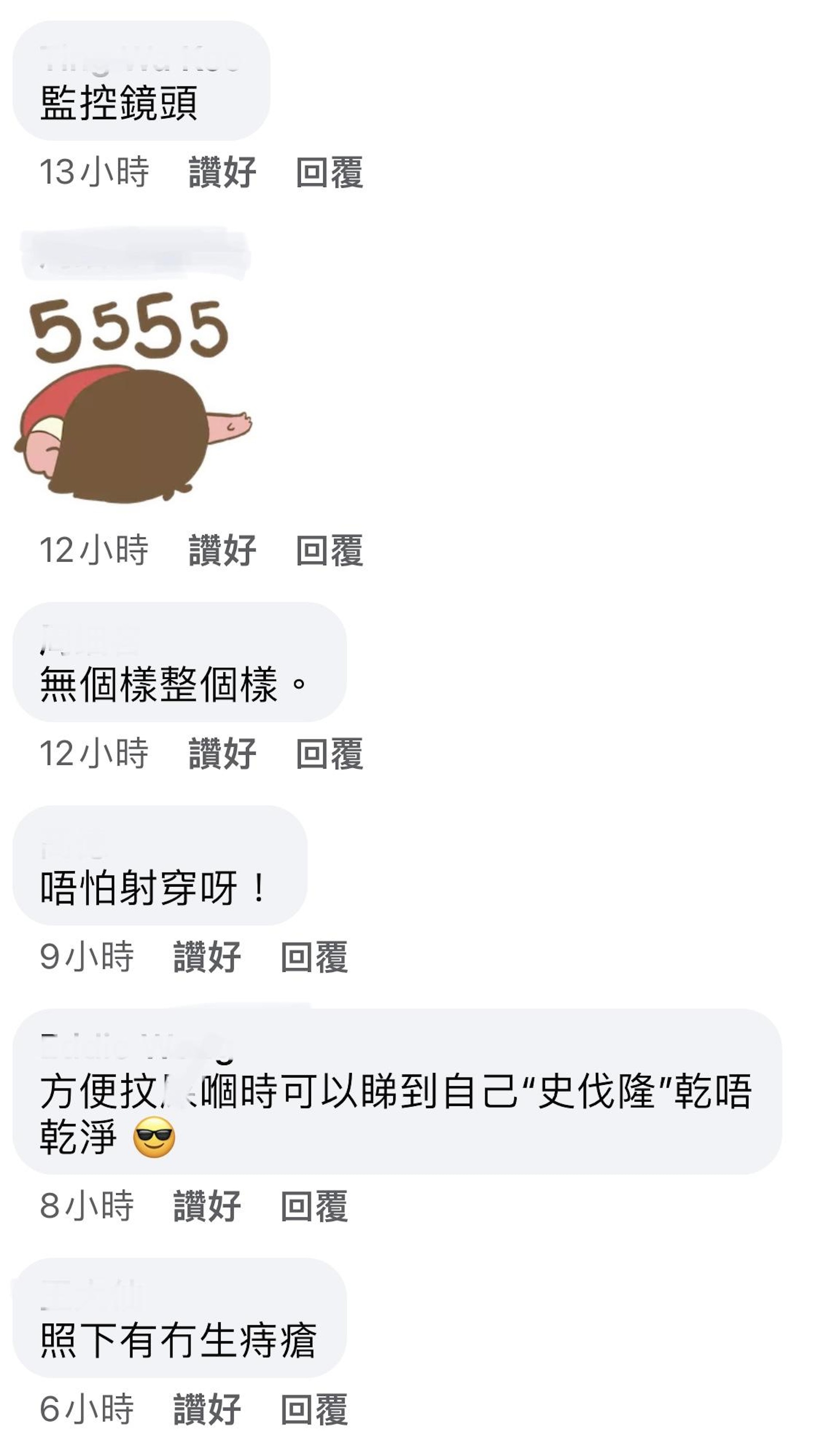
Task: Like the comment 監控鏡頭
Action: [222, 172]
